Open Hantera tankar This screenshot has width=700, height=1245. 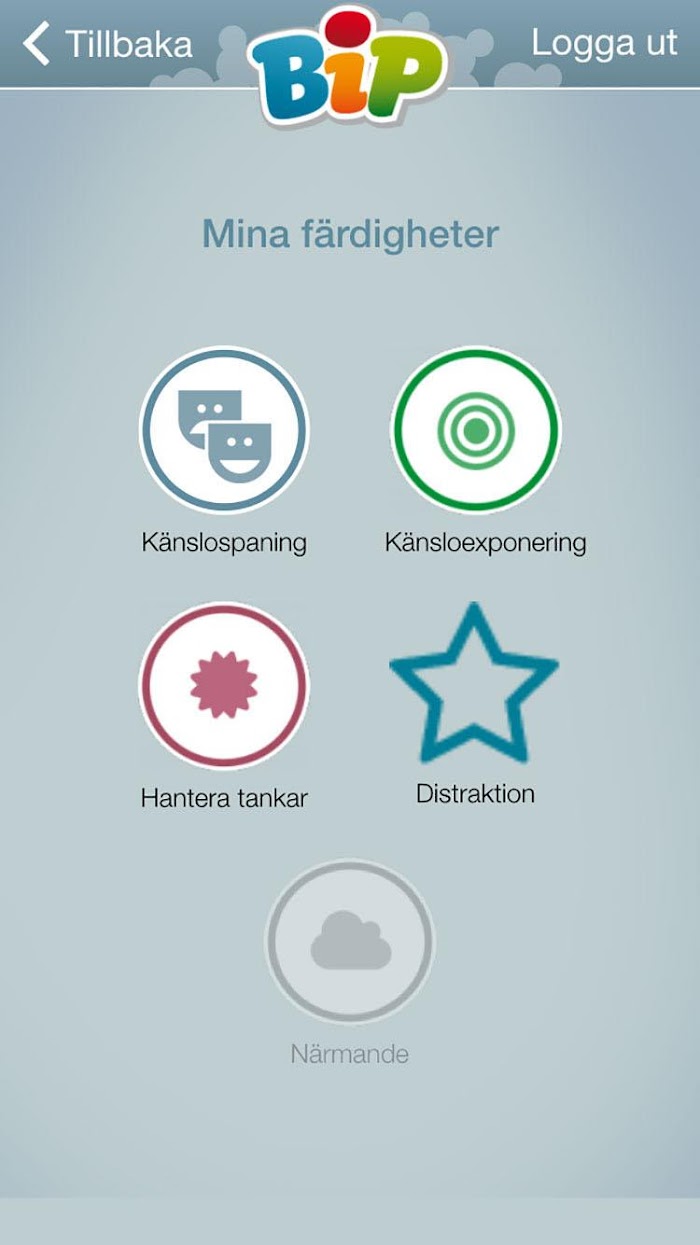tap(224, 685)
